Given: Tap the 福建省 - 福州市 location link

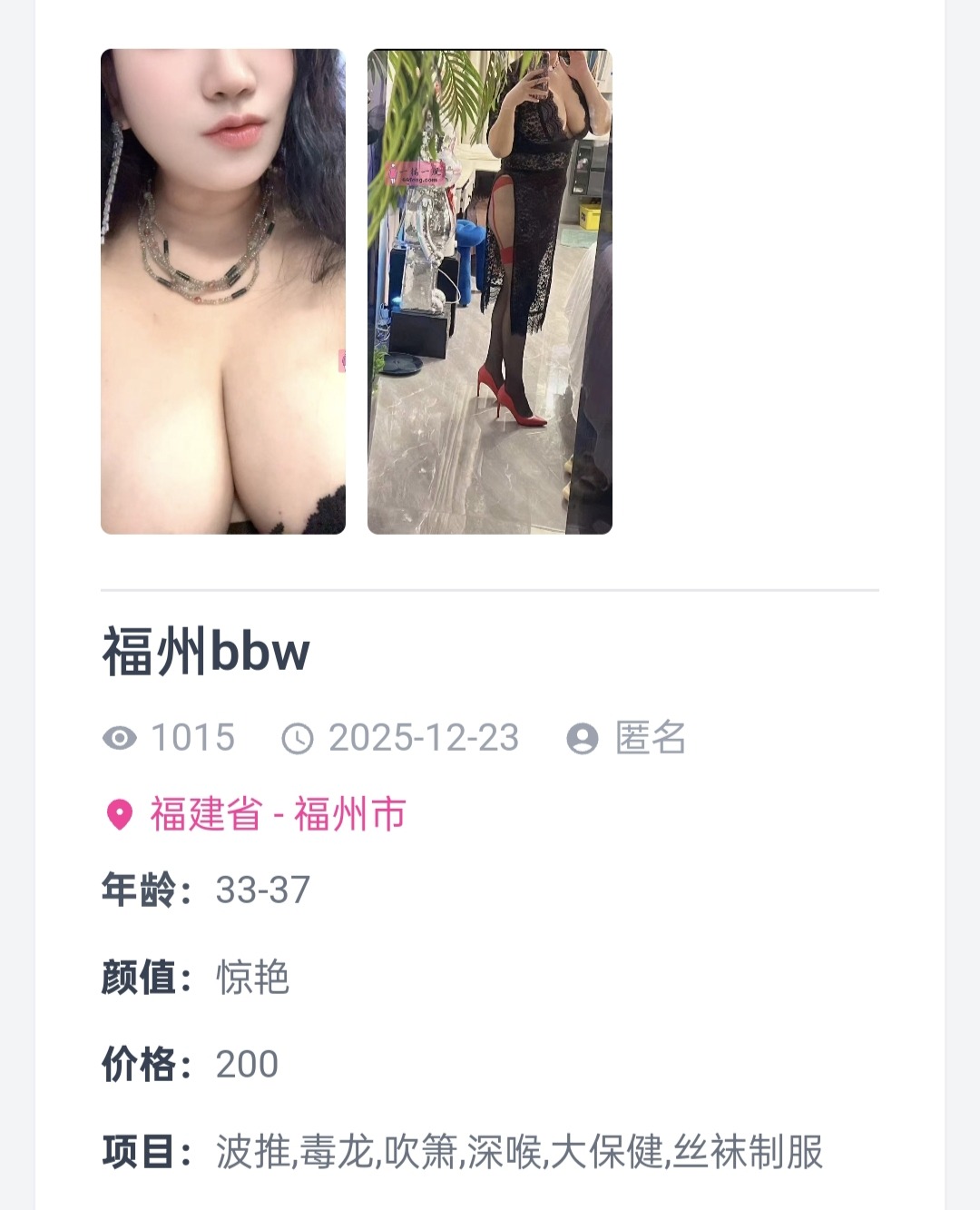Looking at the screenshot, I should point(277,814).
